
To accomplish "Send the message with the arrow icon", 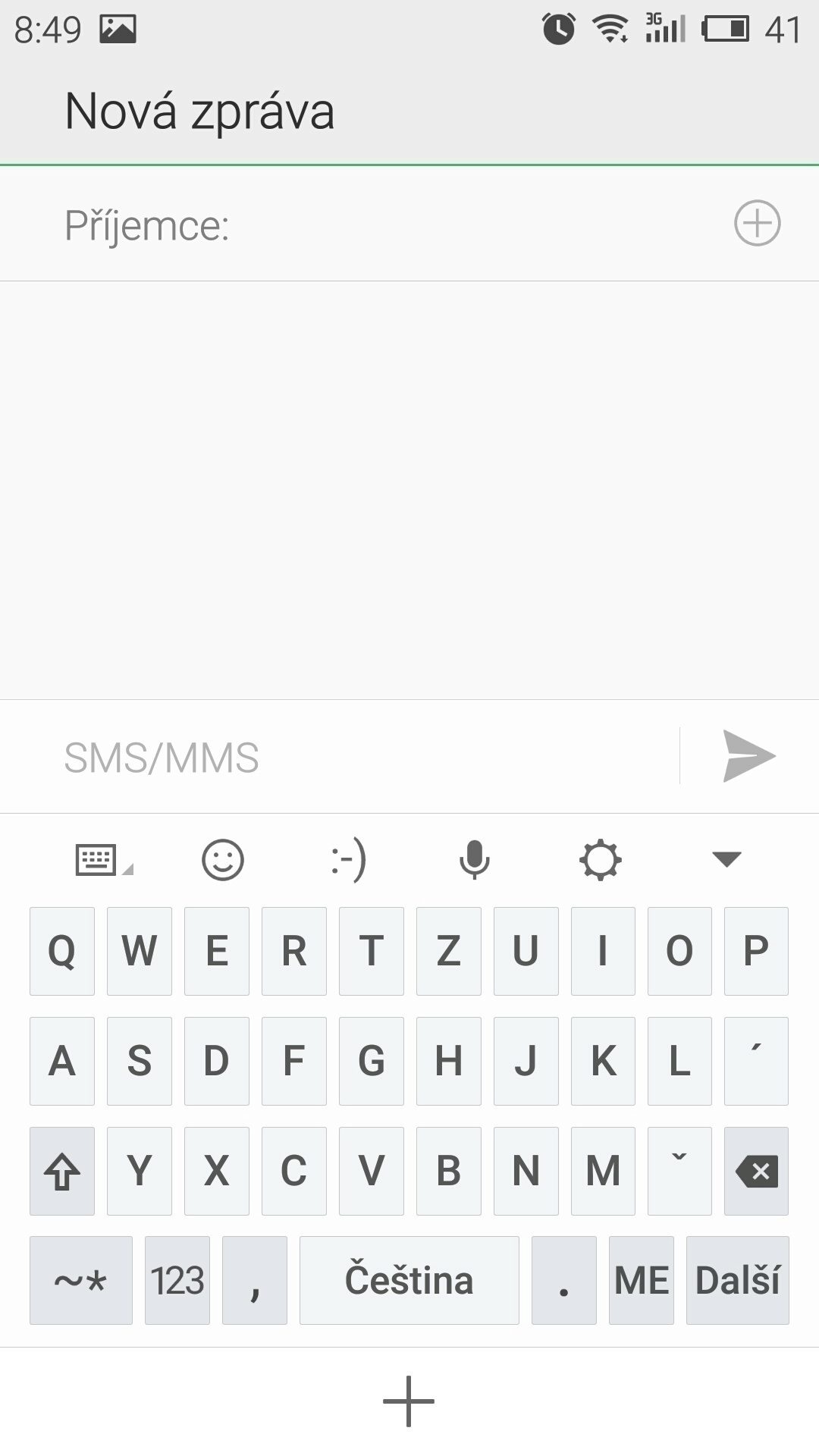I will [749, 756].
